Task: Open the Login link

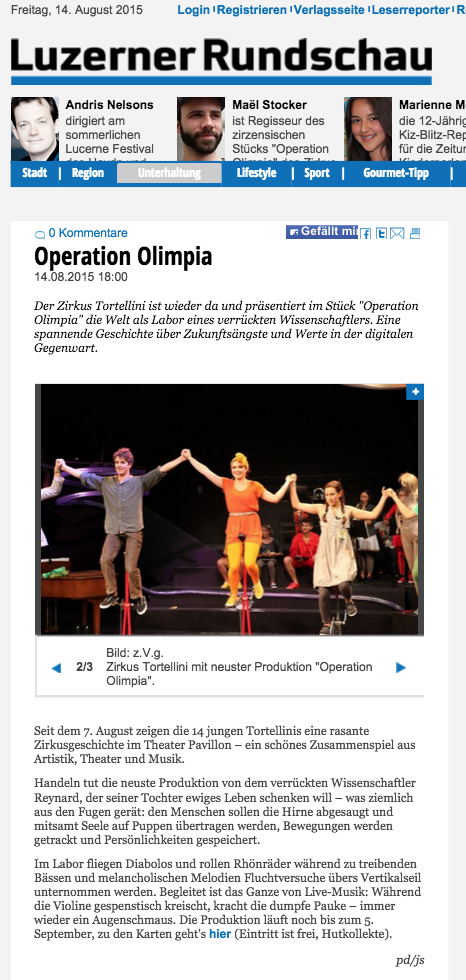Action: coord(194,10)
